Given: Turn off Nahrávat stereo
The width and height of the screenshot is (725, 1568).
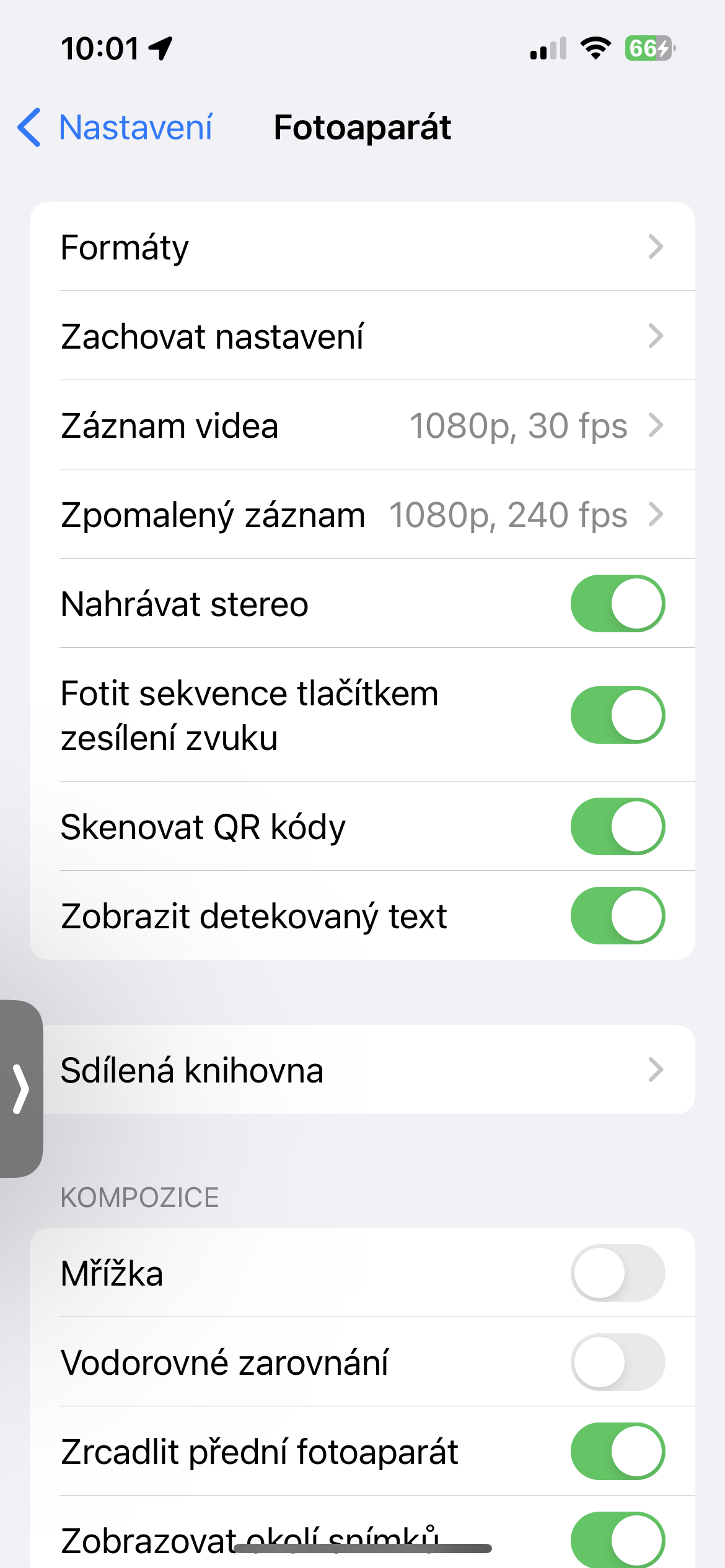Looking at the screenshot, I should coord(617,604).
